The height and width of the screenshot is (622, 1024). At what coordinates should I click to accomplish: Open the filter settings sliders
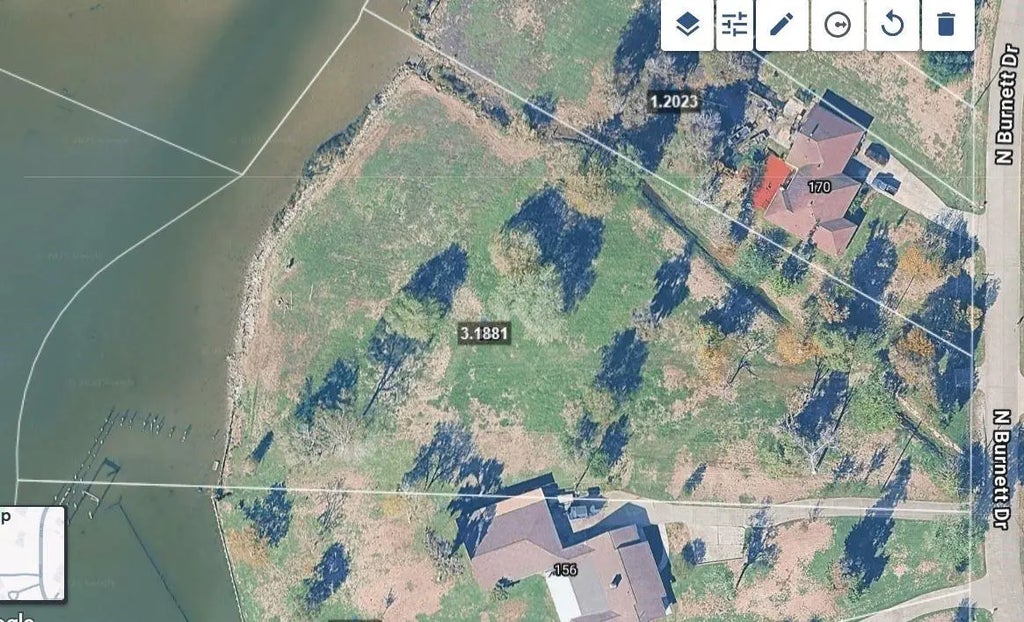tap(735, 25)
